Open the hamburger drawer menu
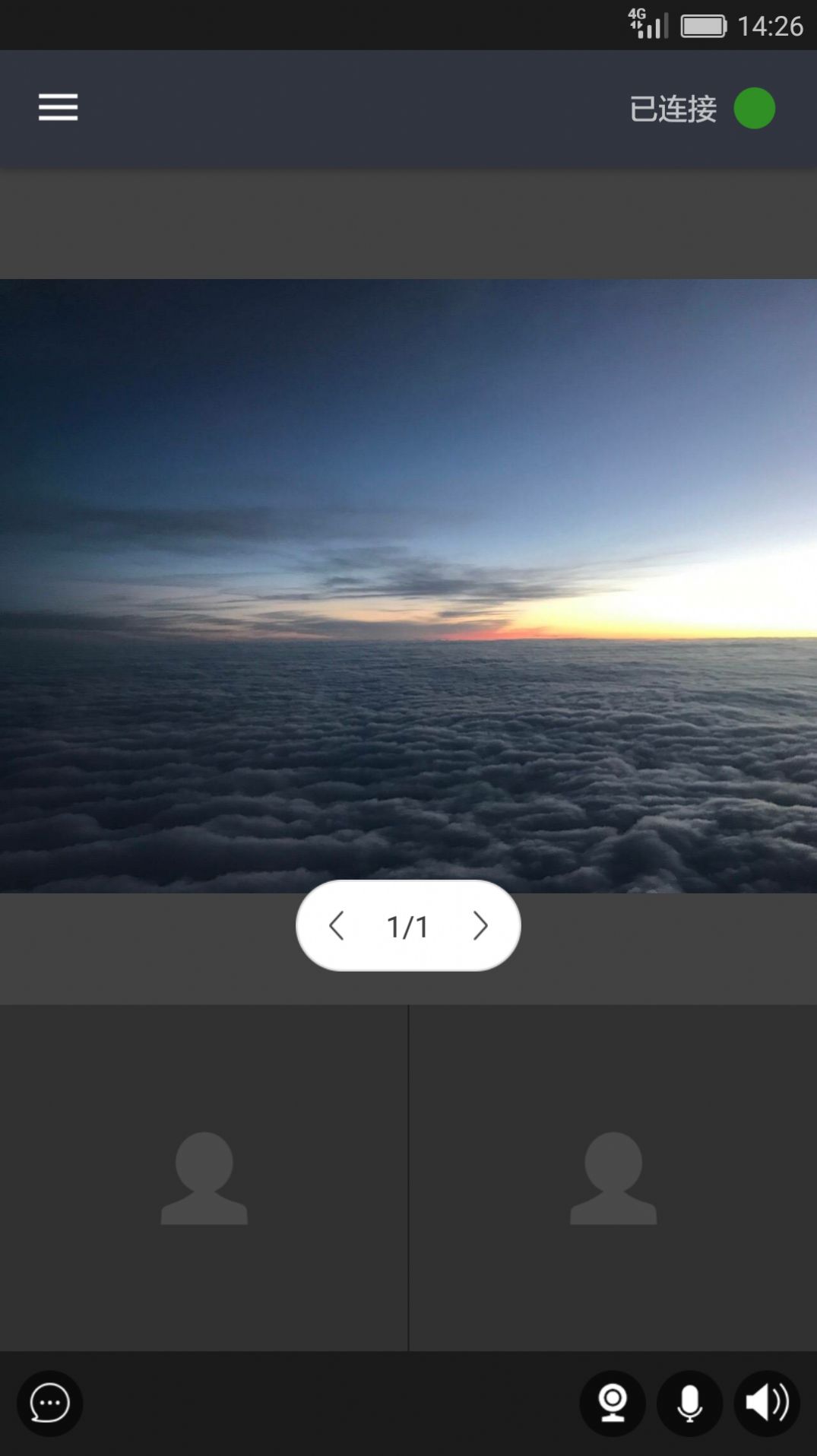 click(59, 107)
